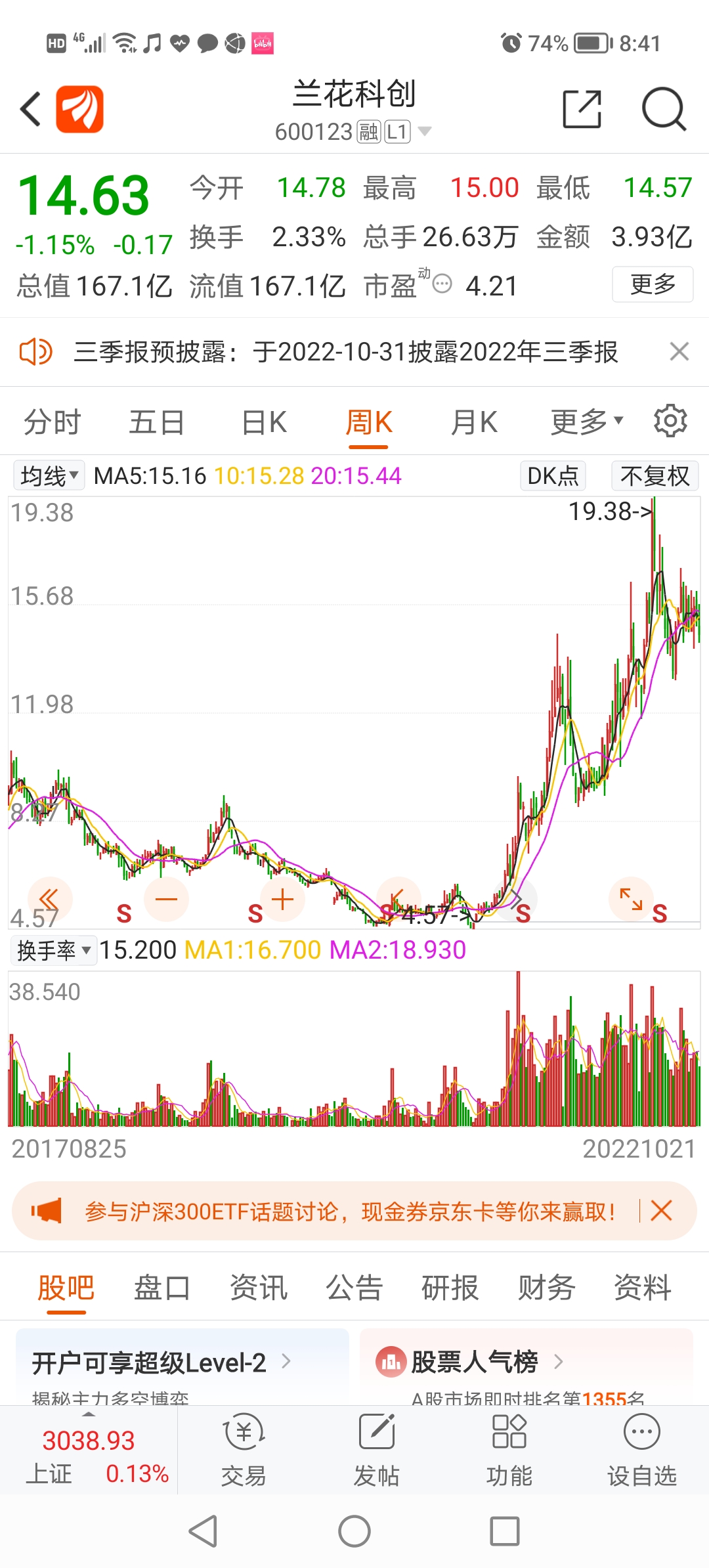Open the chart settings gear
Image resolution: width=709 pixels, height=1568 pixels.
coord(671,421)
